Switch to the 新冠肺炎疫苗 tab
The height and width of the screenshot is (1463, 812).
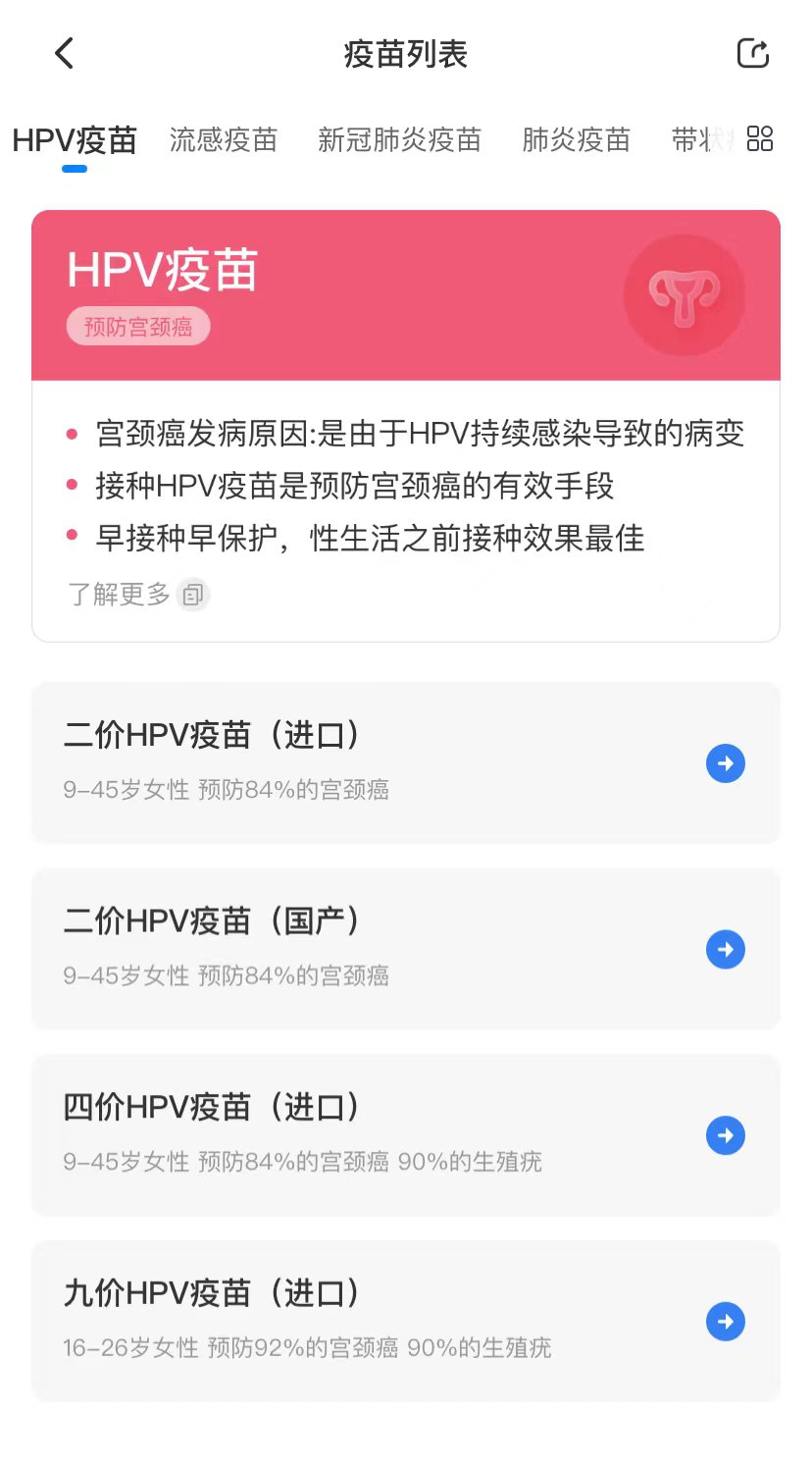coord(399,140)
